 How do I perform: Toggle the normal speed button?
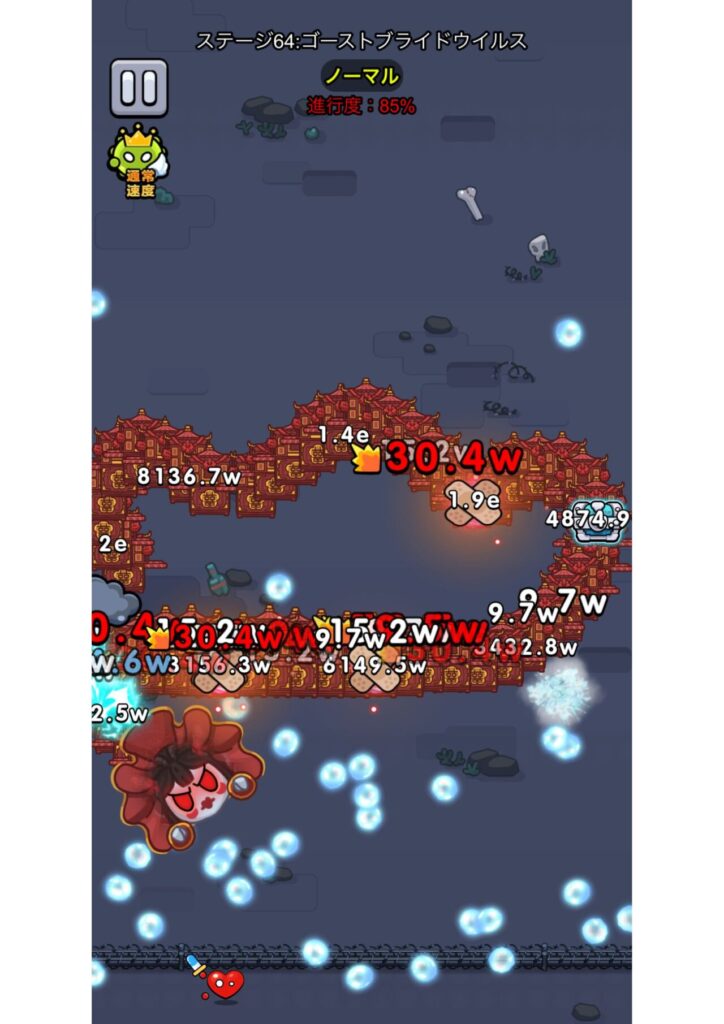click(x=139, y=162)
